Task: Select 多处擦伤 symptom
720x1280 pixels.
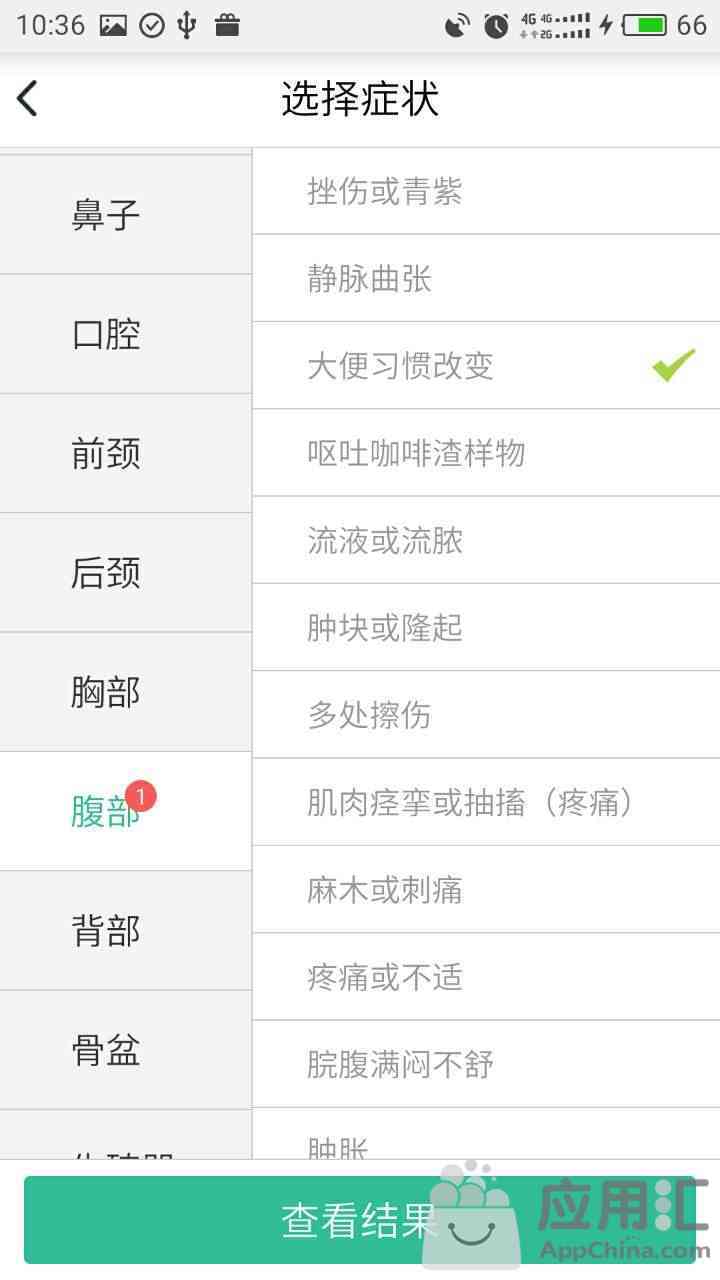Action: click(x=486, y=714)
